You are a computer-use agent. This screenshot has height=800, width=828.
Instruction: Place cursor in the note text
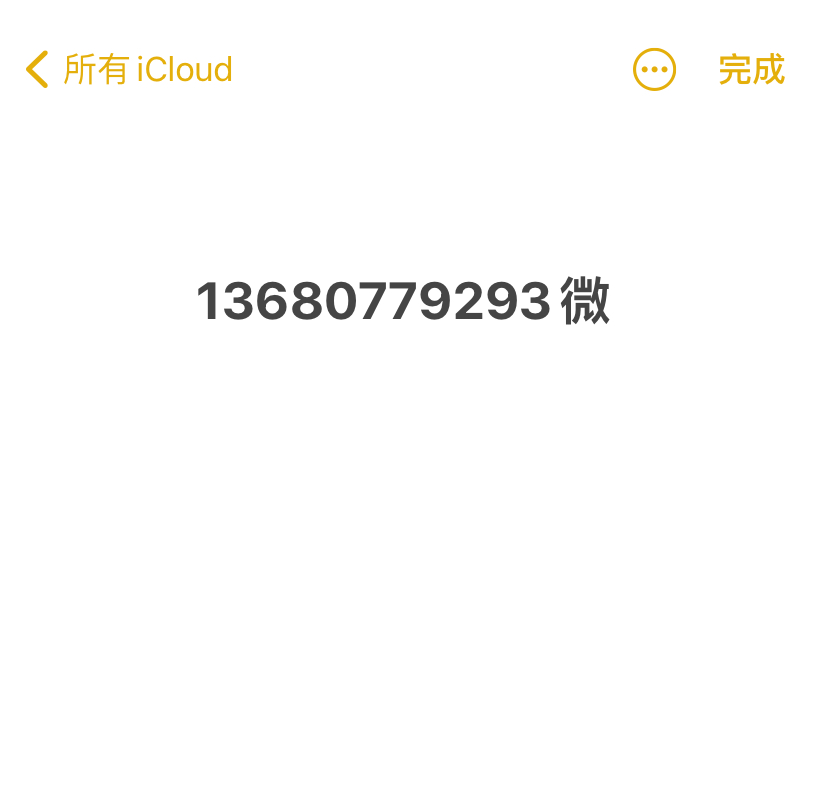[x=402, y=302]
